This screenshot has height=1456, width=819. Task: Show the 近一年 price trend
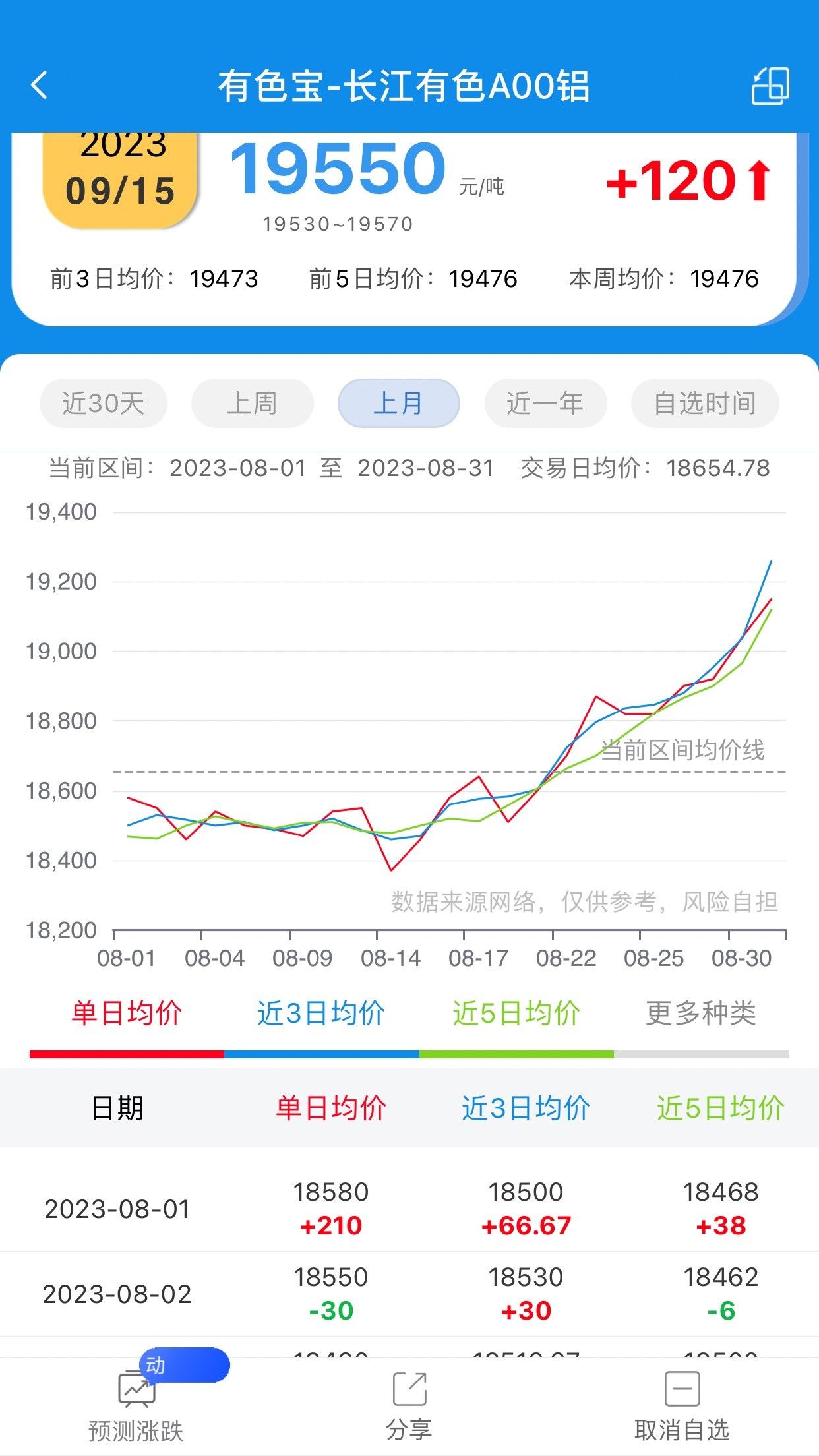coord(545,403)
